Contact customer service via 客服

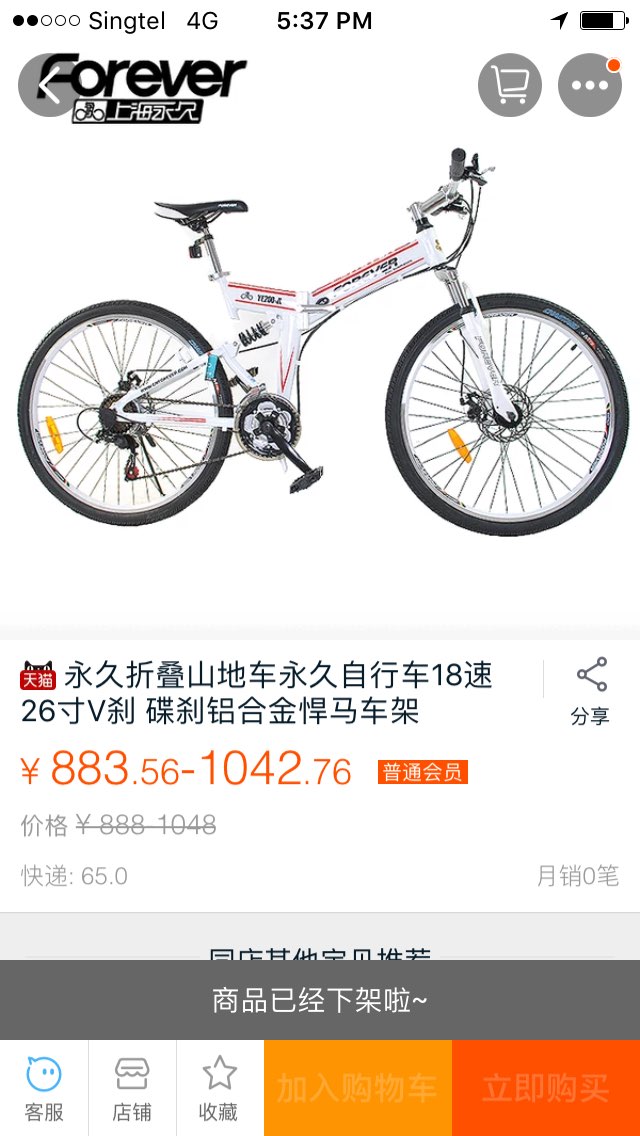pyautogui.click(x=44, y=1088)
